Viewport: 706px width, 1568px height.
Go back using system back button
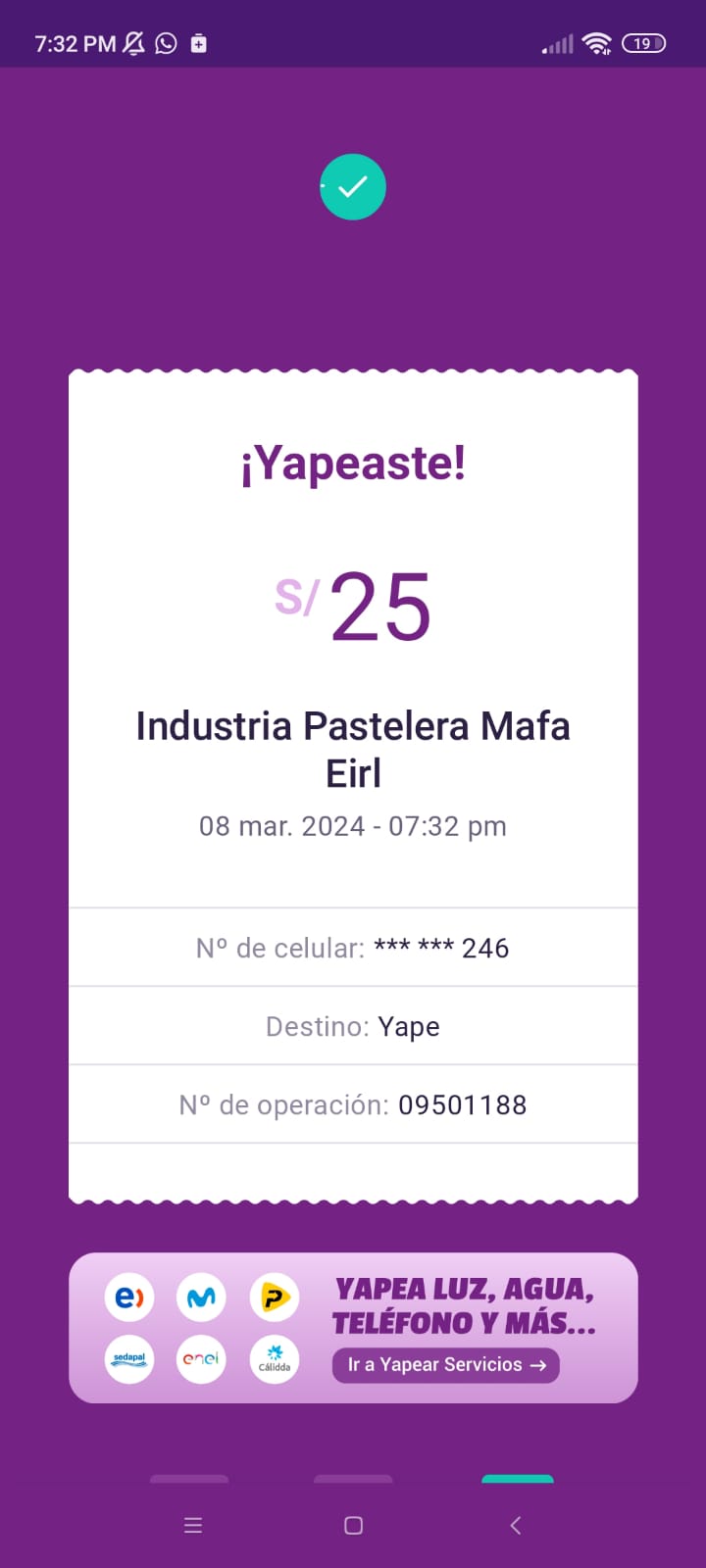point(516,1525)
